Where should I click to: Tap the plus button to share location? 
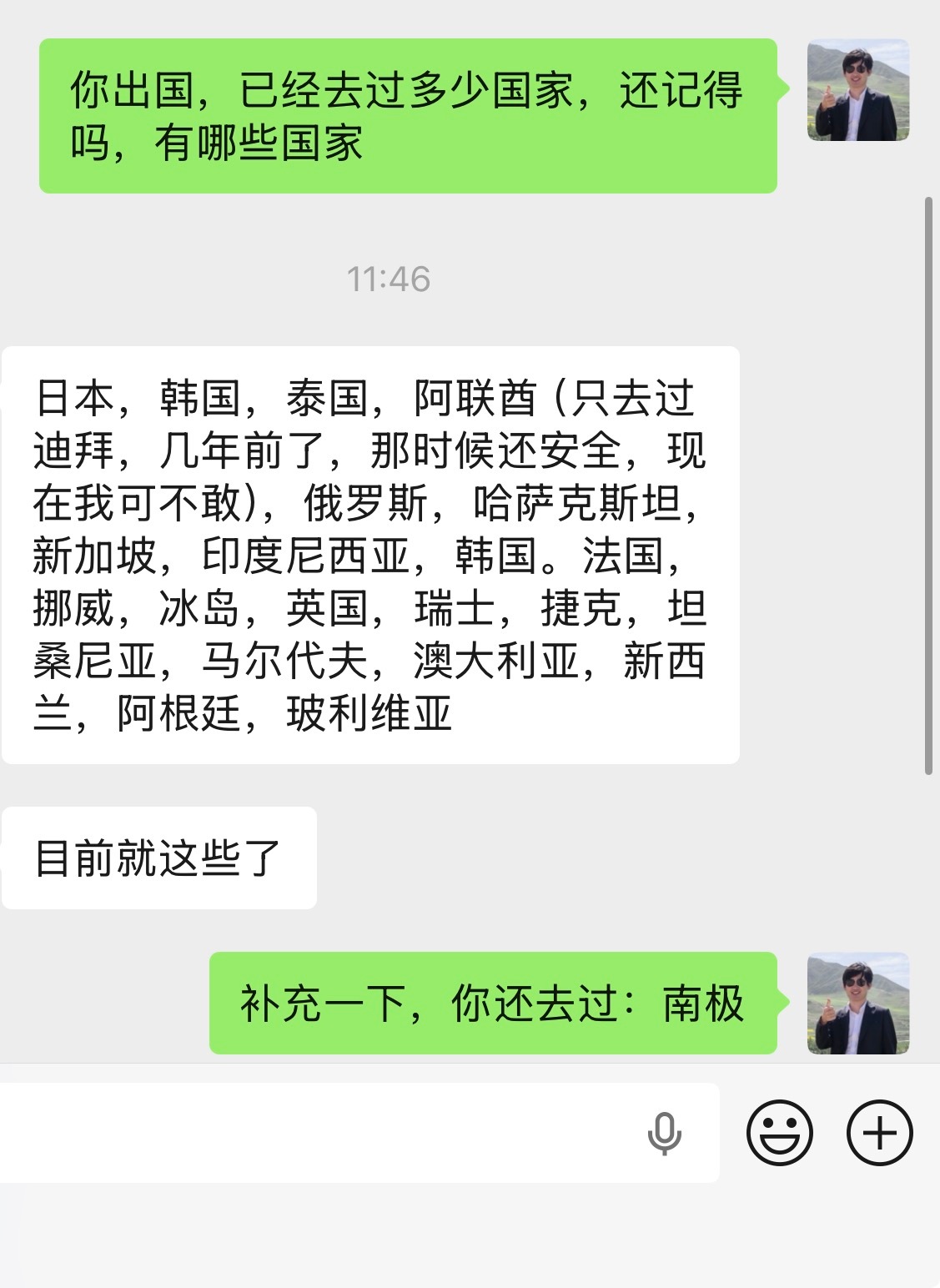pyautogui.click(x=882, y=1132)
